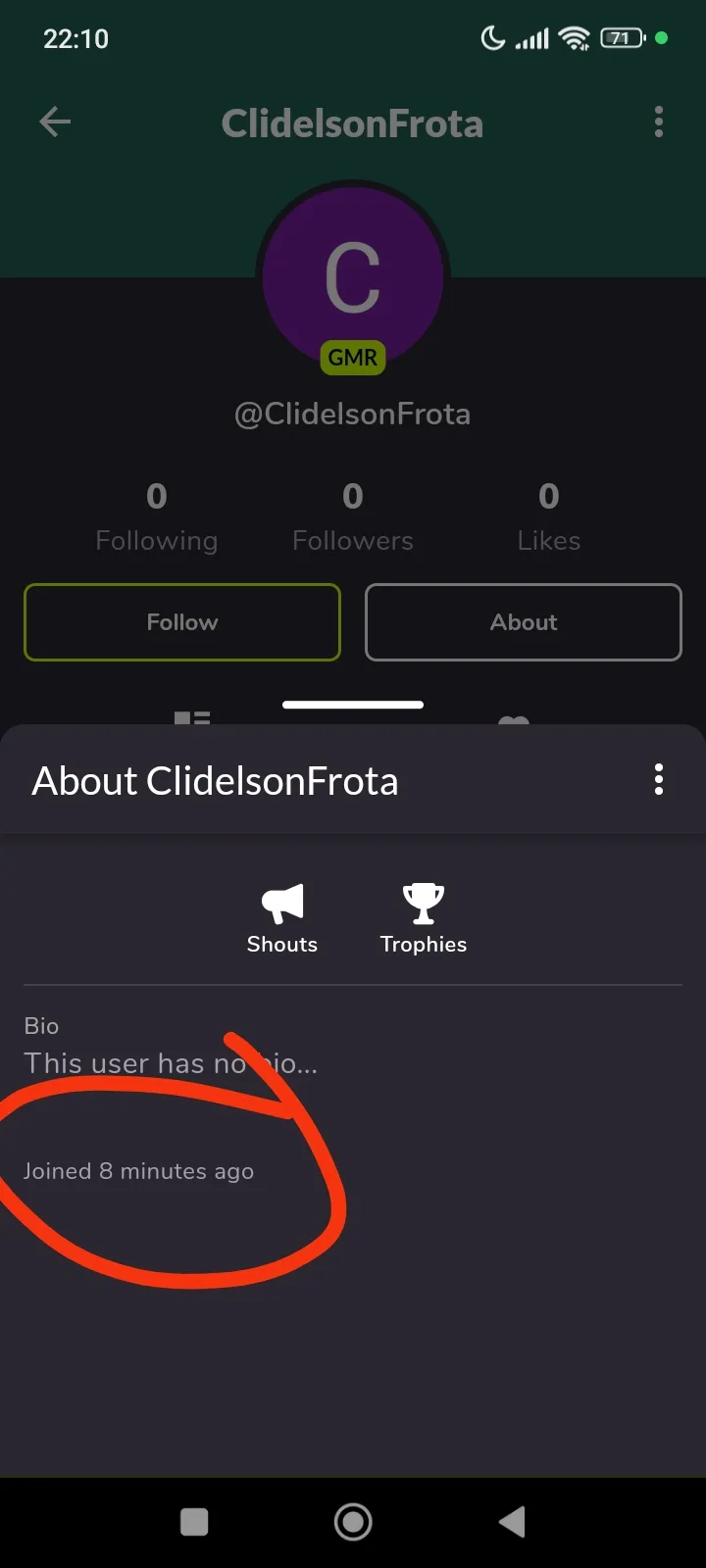This screenshot has width=706, height=1568.
Task: Open the recent apps square button
Action: coord(194,1522)
